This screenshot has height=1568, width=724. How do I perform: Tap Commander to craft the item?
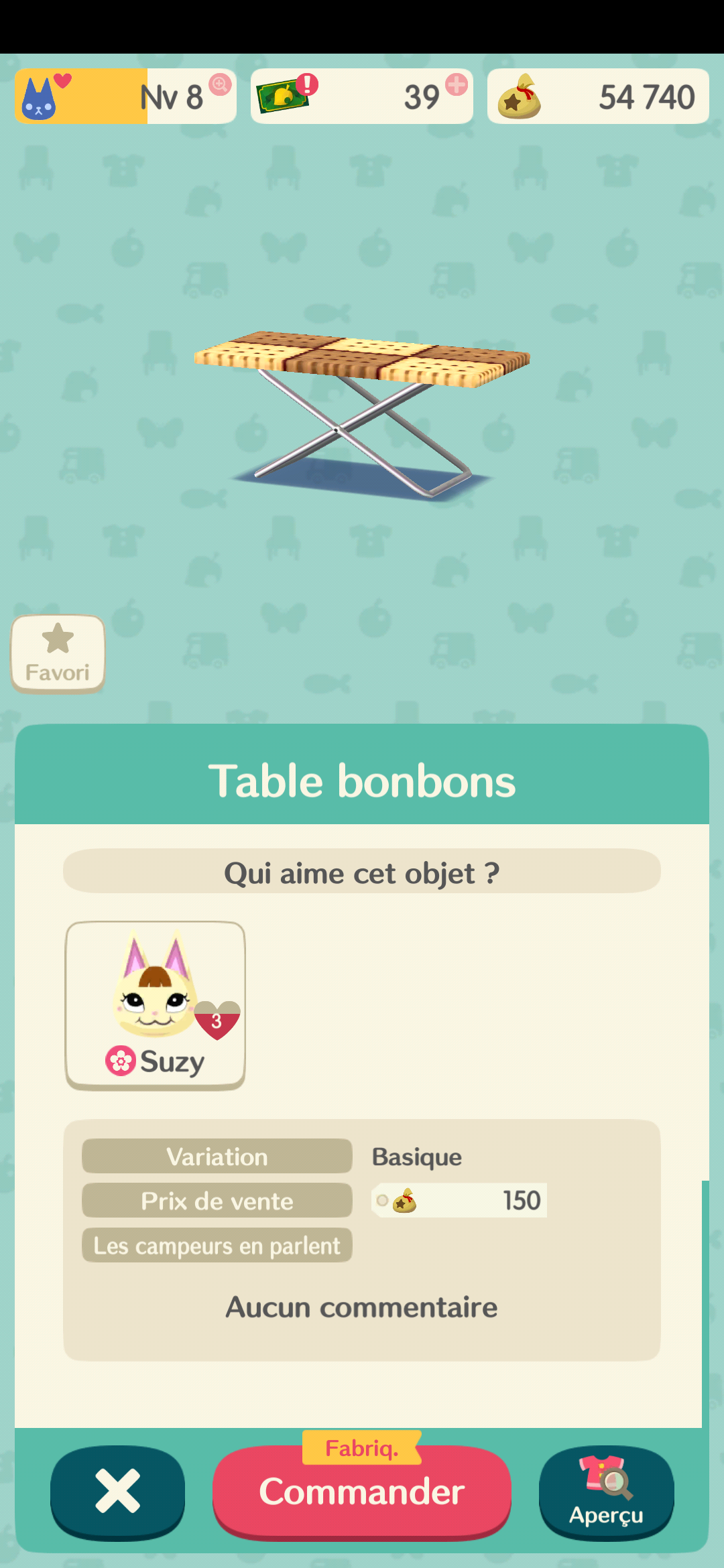362,1492
